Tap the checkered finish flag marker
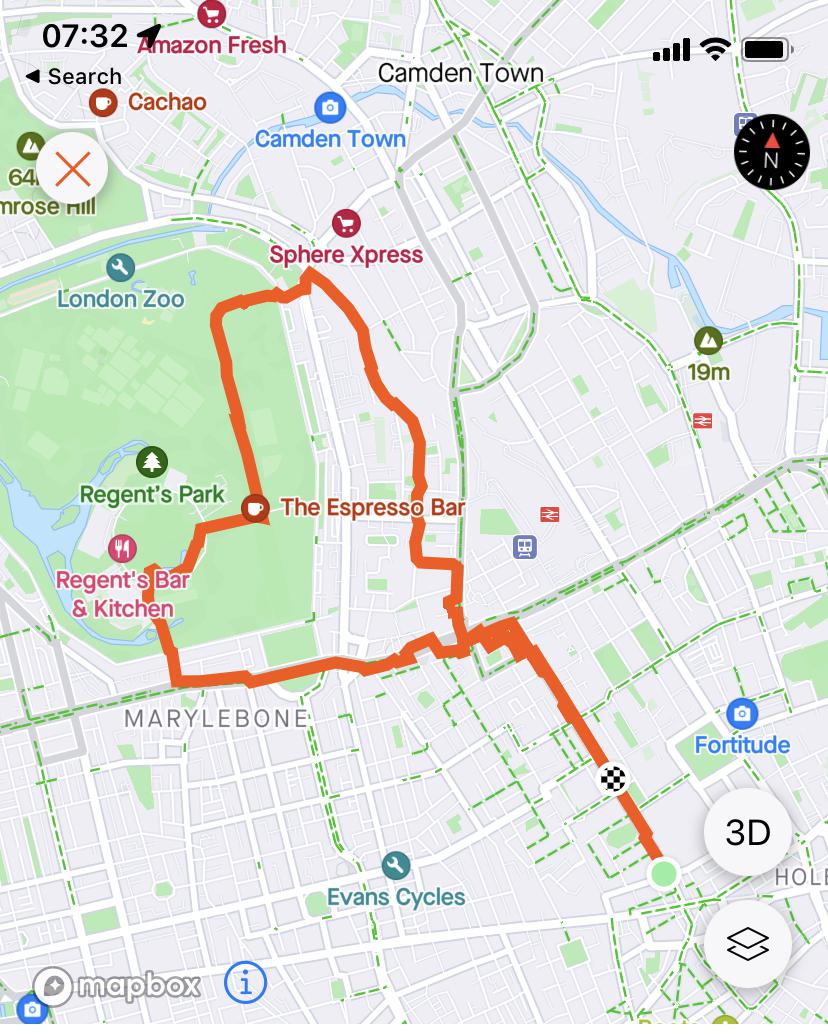This screenshot has width=828, height=1035. click(612, 779)
